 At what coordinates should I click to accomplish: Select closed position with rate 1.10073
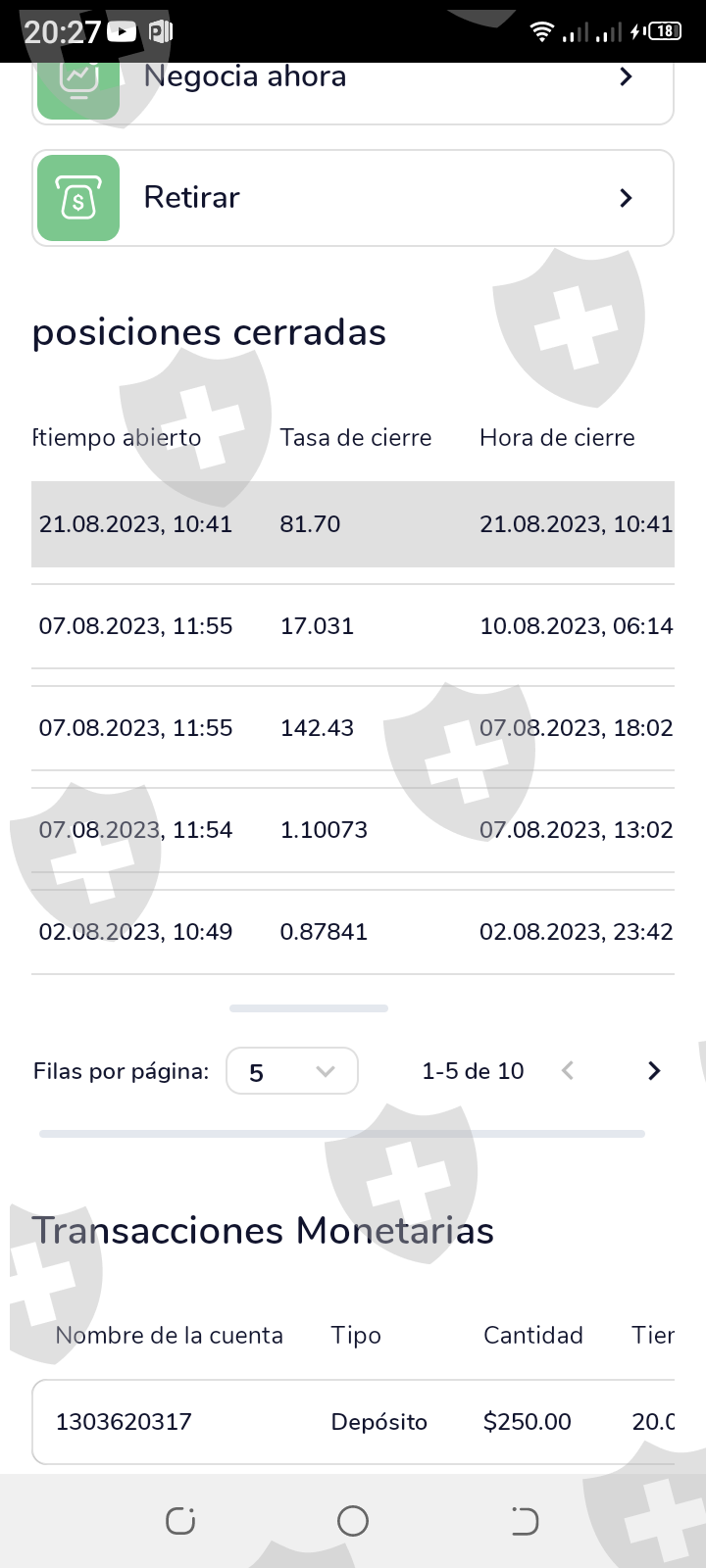point(353,830)
